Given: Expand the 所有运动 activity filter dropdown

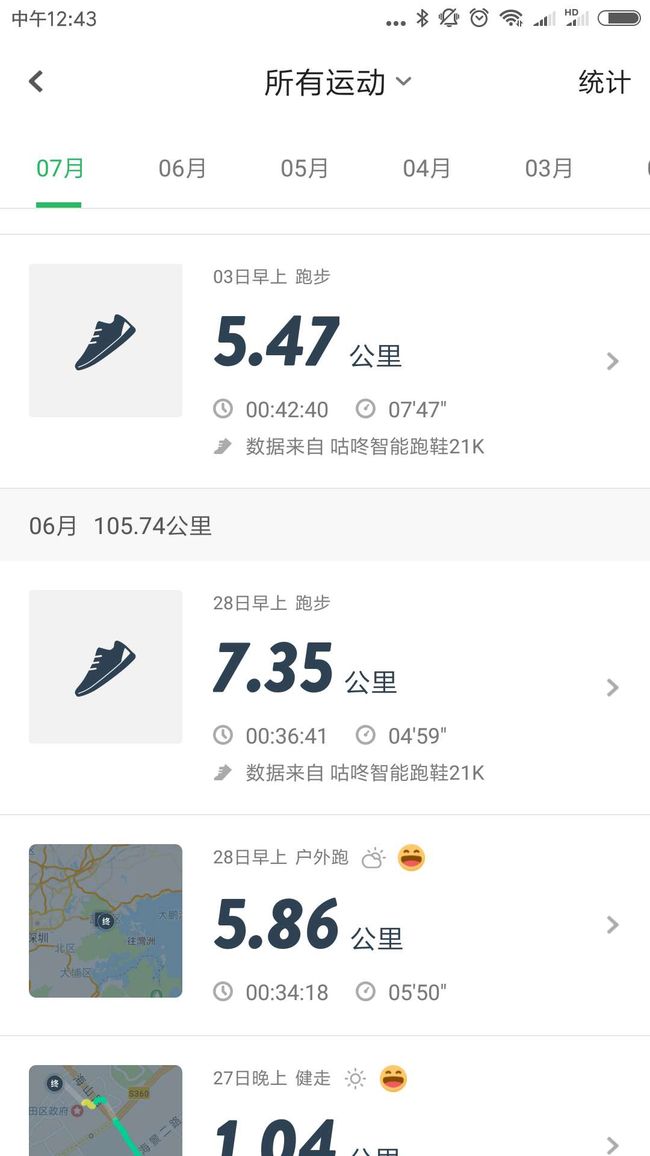Looking at the screenshot, I should tap(338, 82).
